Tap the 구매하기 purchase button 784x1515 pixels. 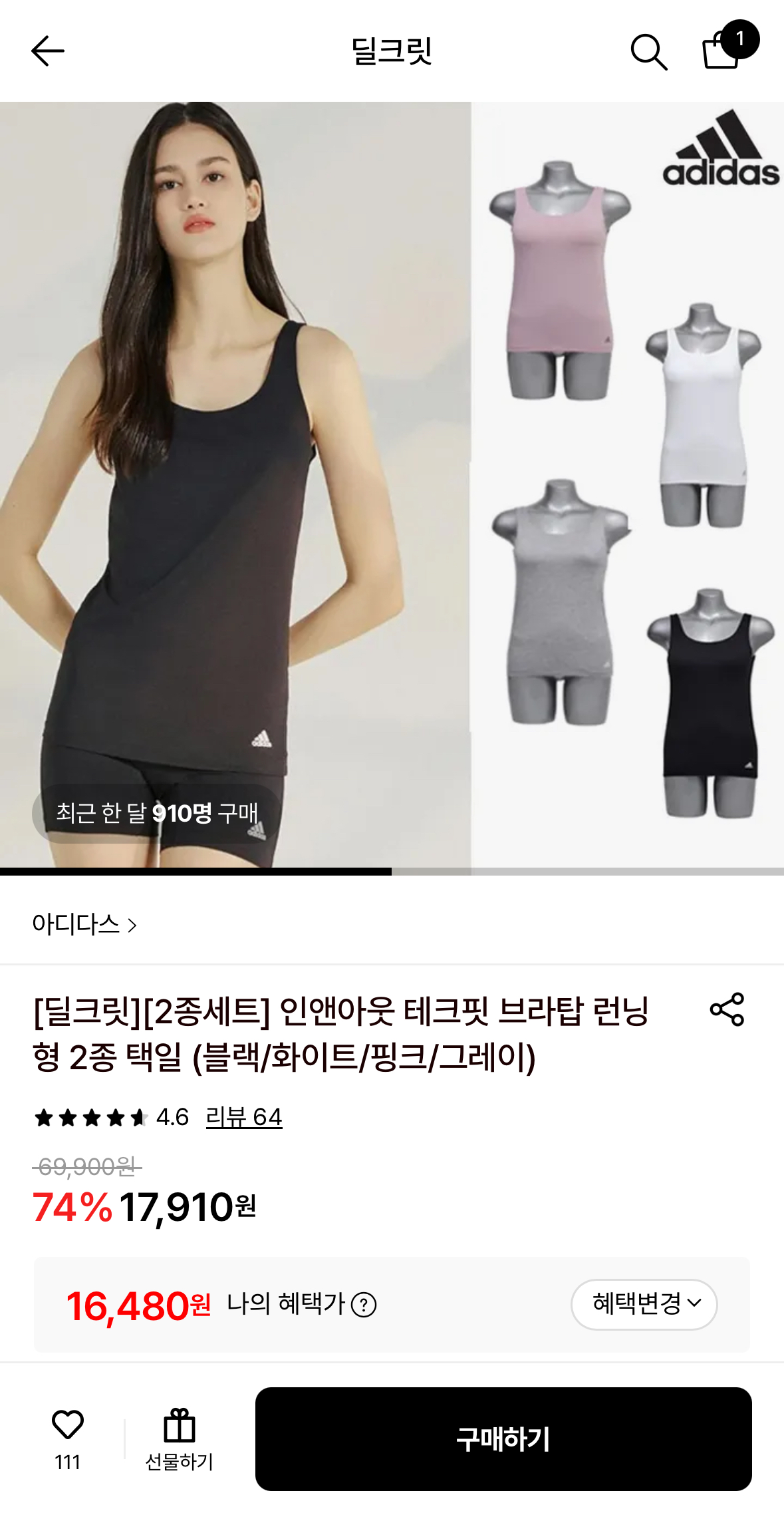tap(503, 1438)
